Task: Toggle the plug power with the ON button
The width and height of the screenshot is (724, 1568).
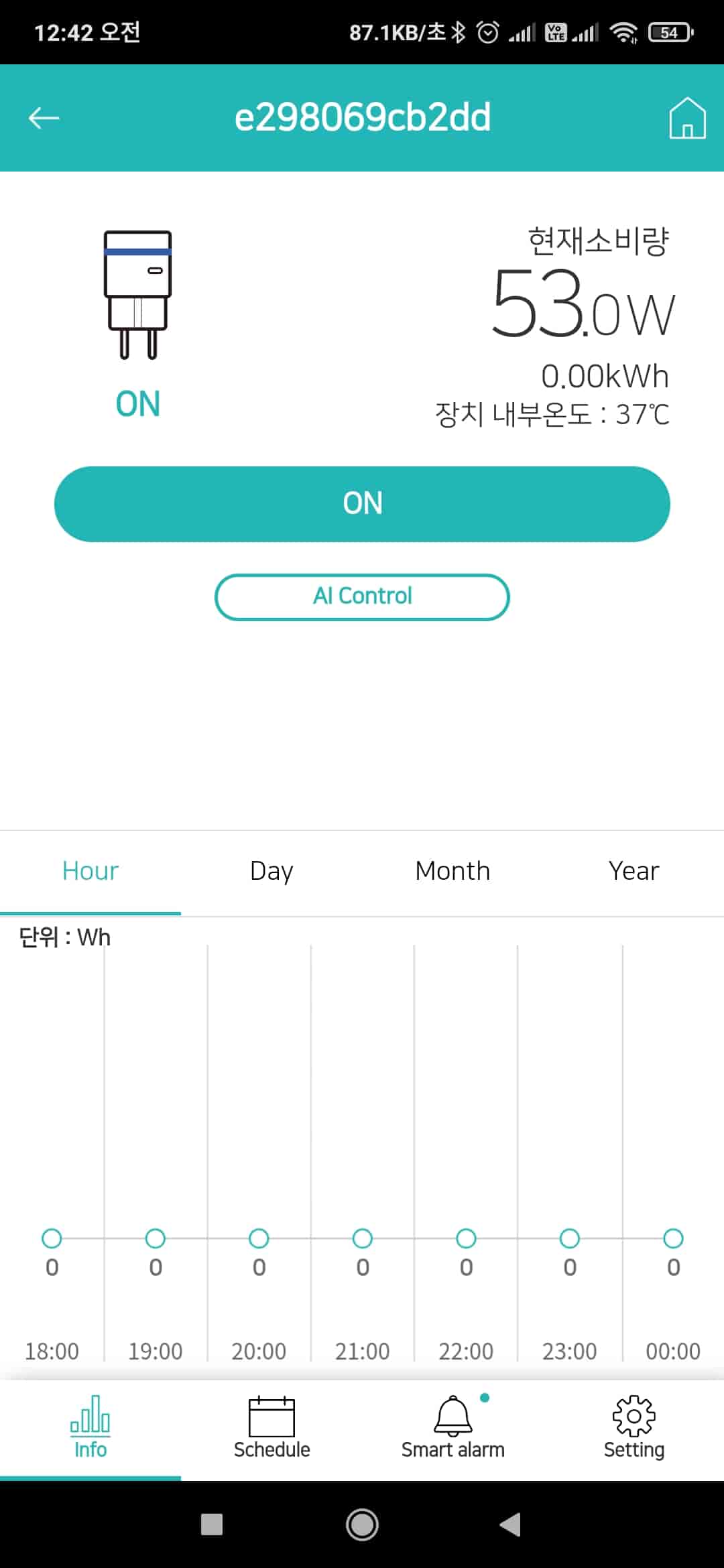Action: [x=362, y=503]
